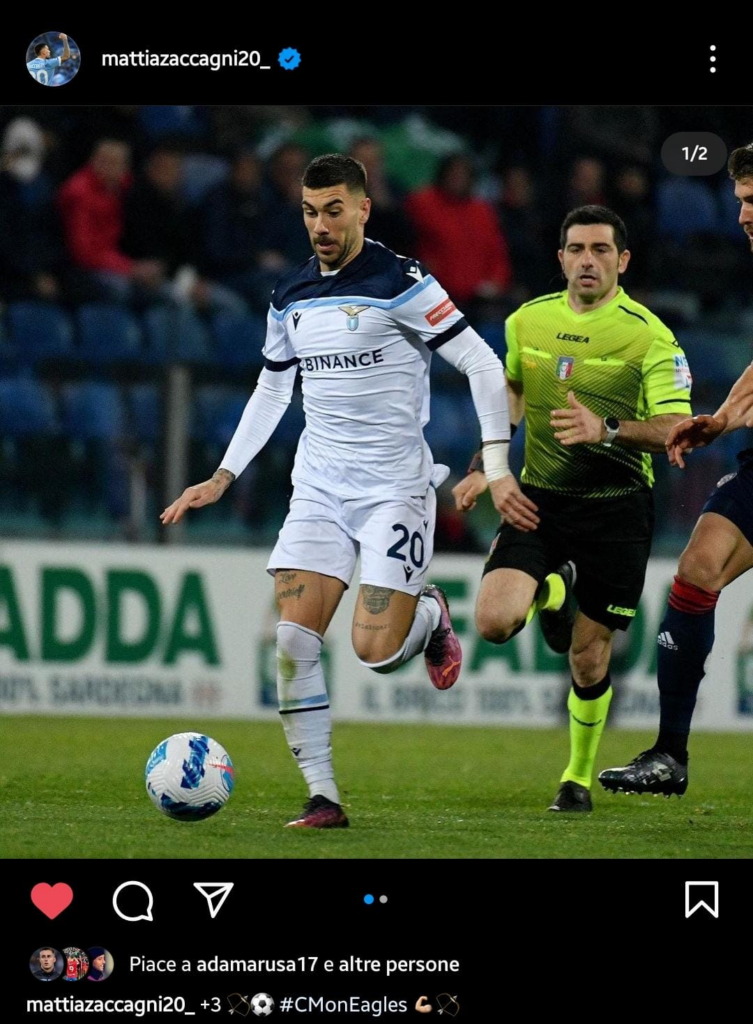Screen dimensions: 753x1024
Task: Open mattiazaccagni20_ username in post header
Action: (x=185, y=60)
